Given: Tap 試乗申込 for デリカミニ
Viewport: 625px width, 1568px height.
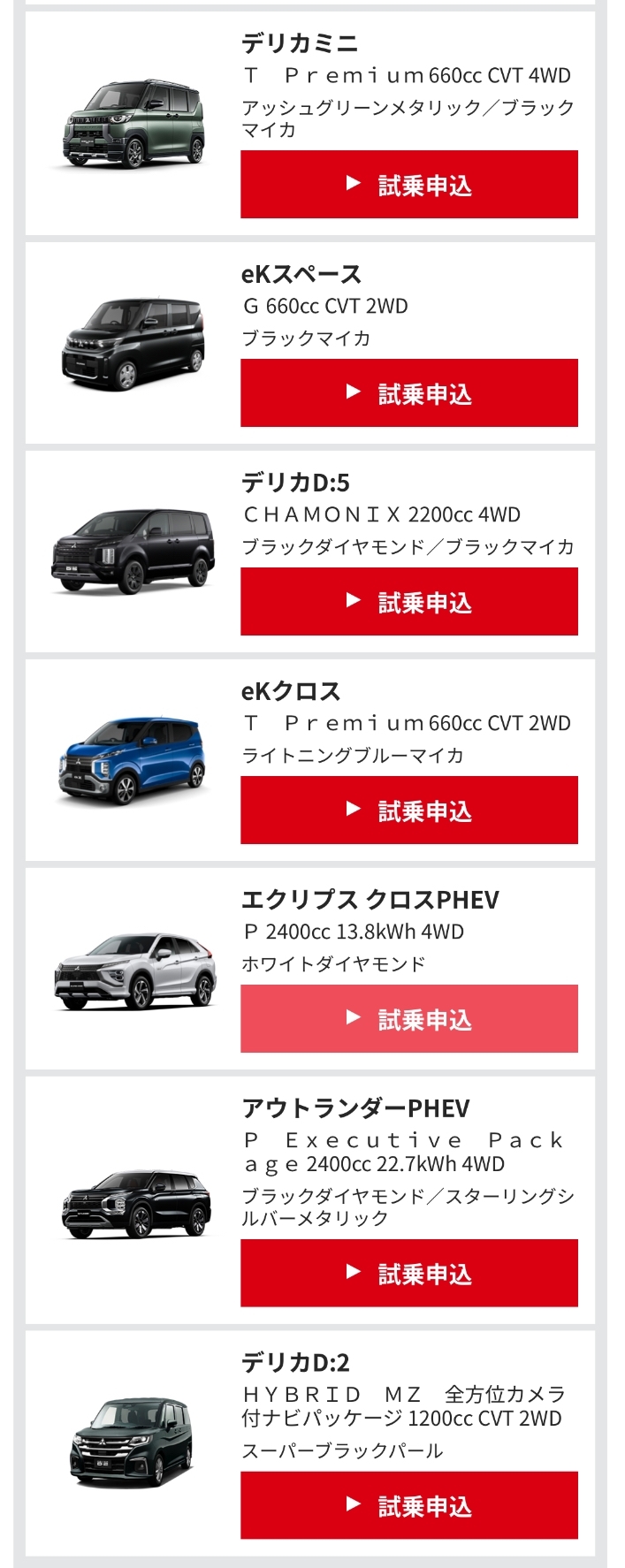Looking at the screenshot, I should (x=408, y=185).
